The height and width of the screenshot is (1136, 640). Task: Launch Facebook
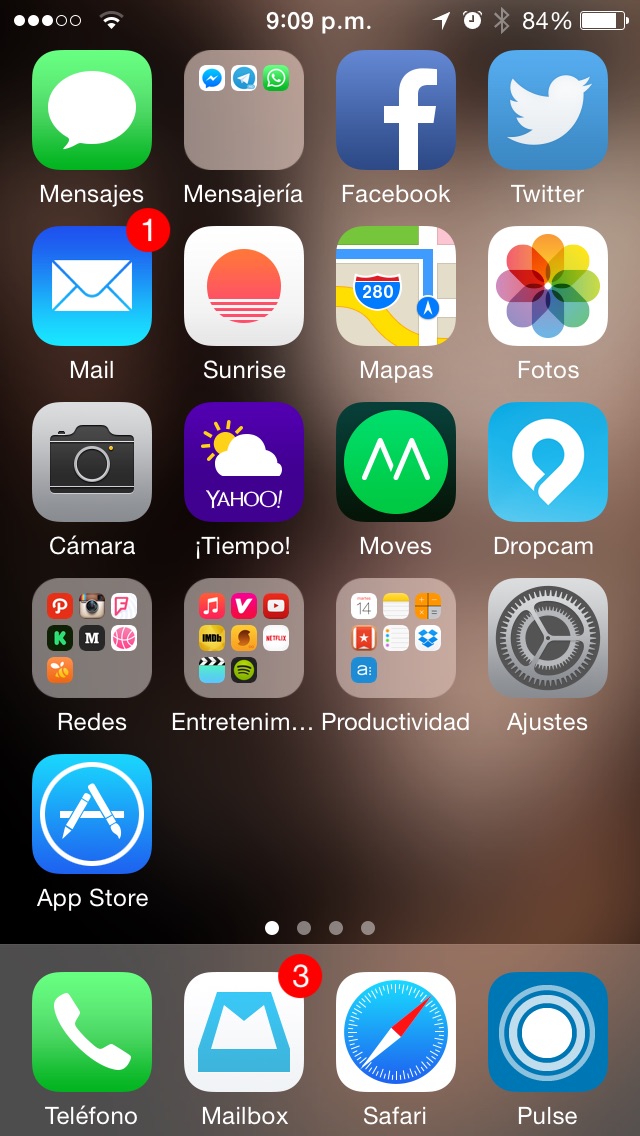pos(396,110)
